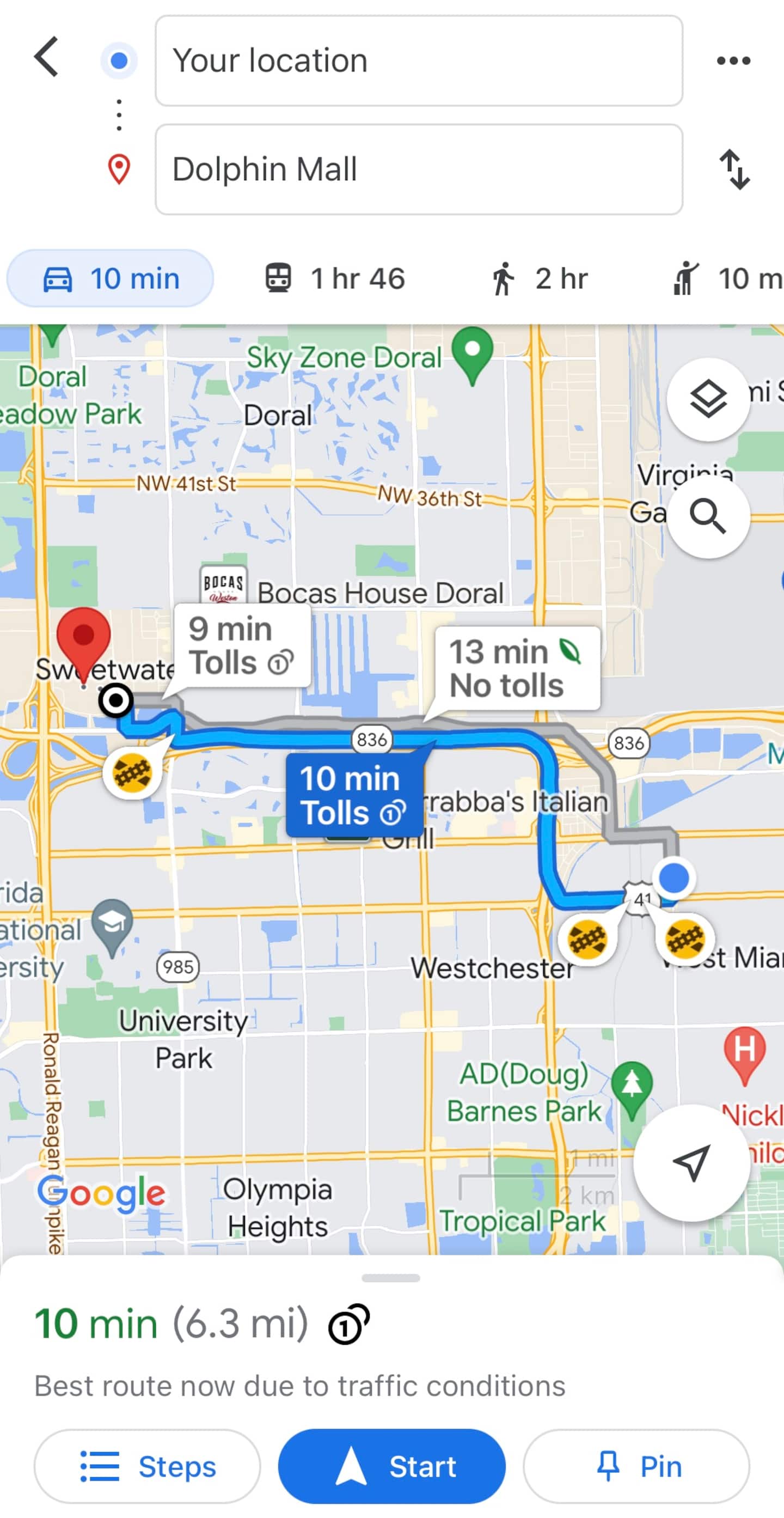
Task: Select the 13 min No tolls route
Action: click(517, 668)
